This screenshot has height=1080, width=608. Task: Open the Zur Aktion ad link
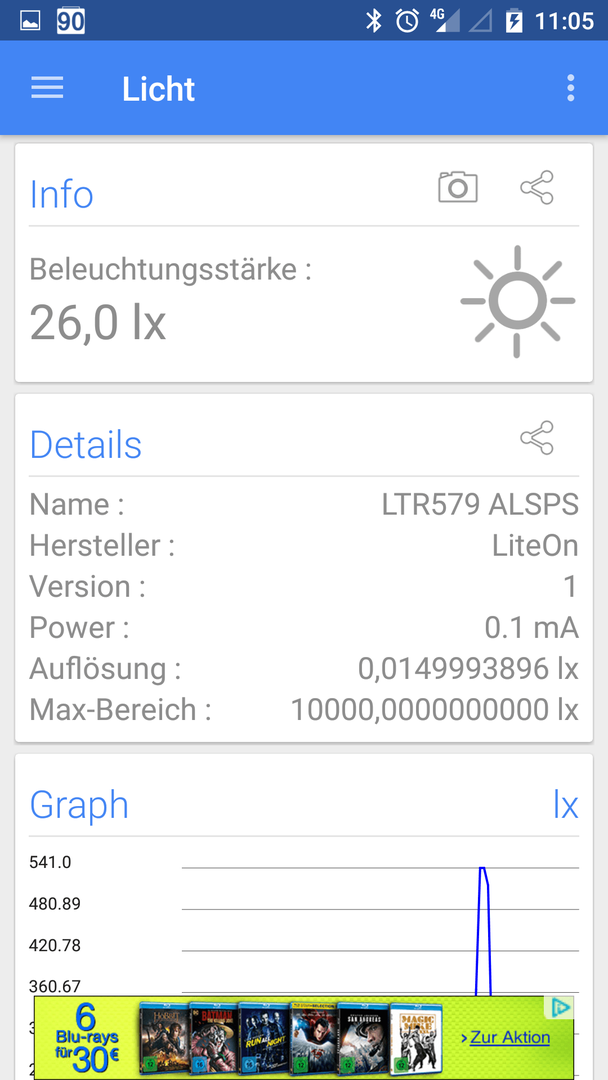(x=505, y=1037)
